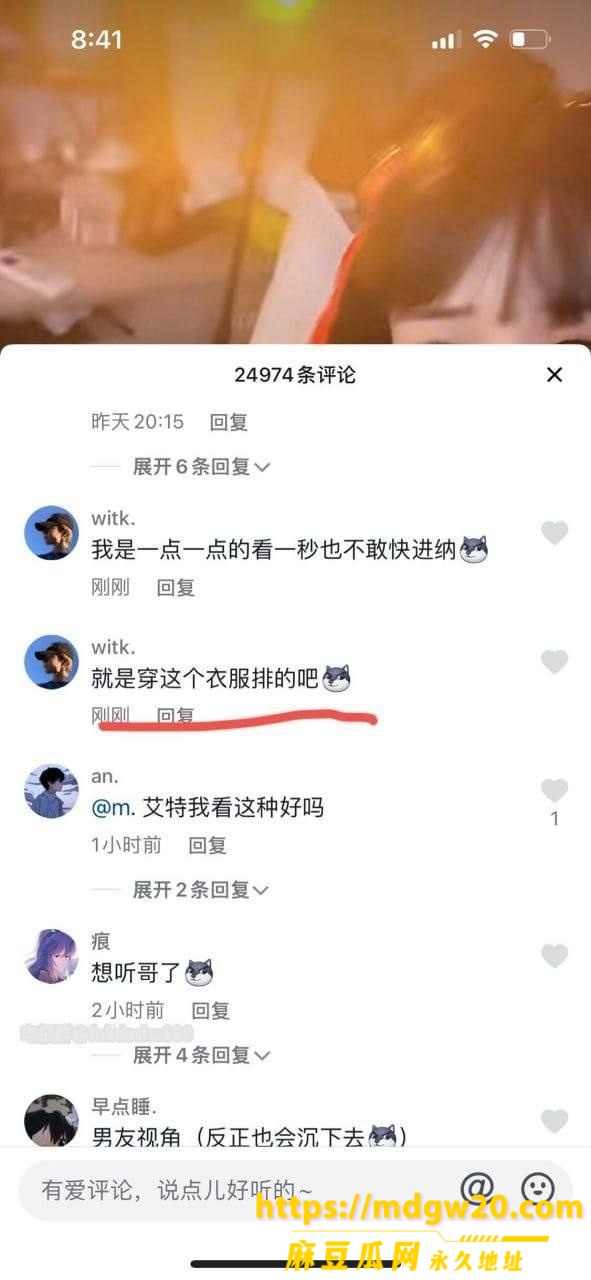Reply to an.'s comment
The width and height of the screenshot is (591, 1280).
tap(208, 845)
